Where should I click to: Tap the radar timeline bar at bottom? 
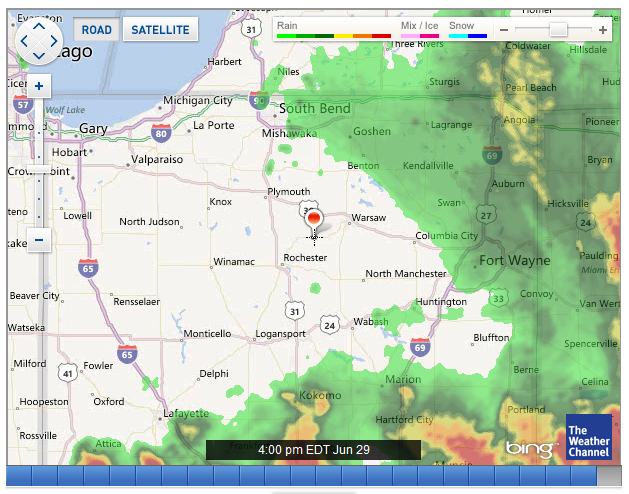point(313,476)
